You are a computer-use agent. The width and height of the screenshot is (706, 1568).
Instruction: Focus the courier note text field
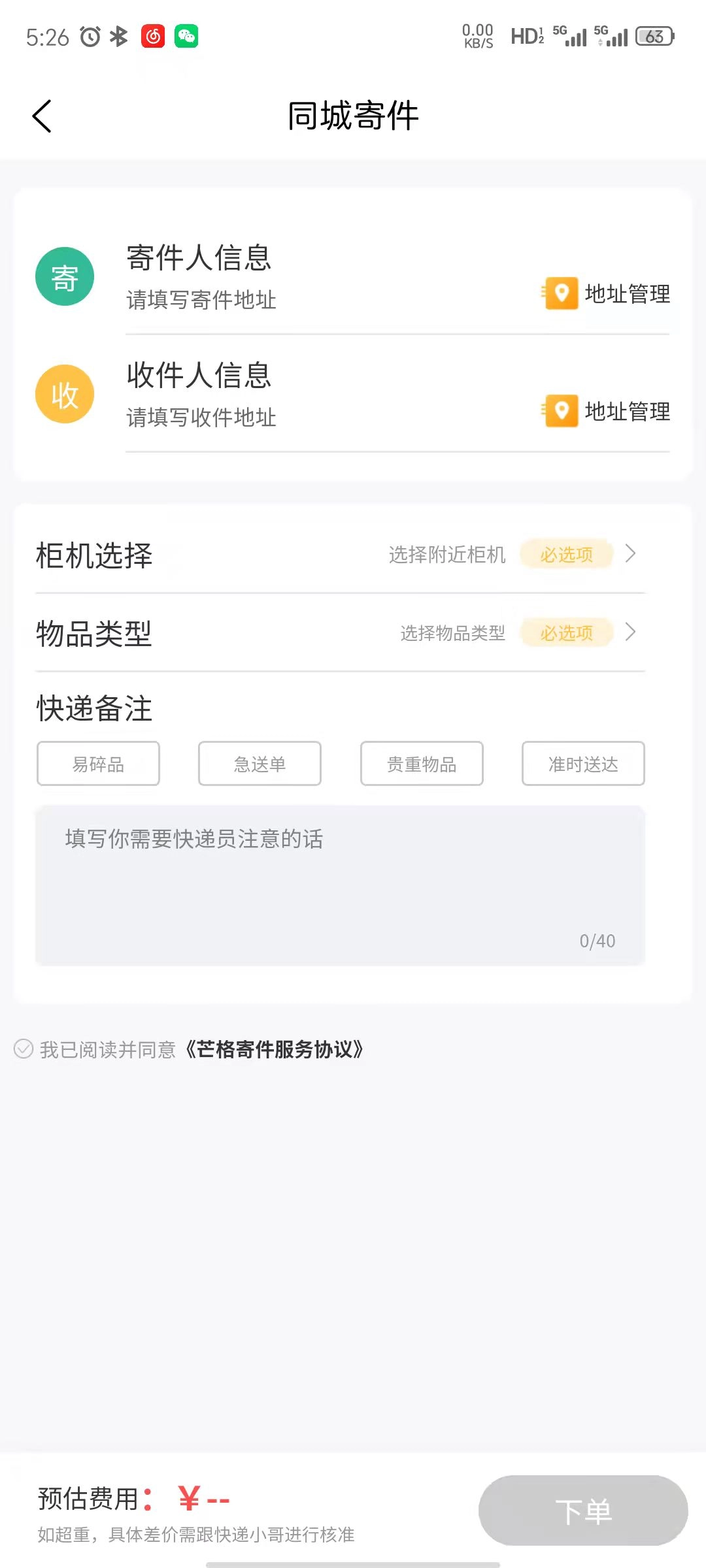point(340,885)
